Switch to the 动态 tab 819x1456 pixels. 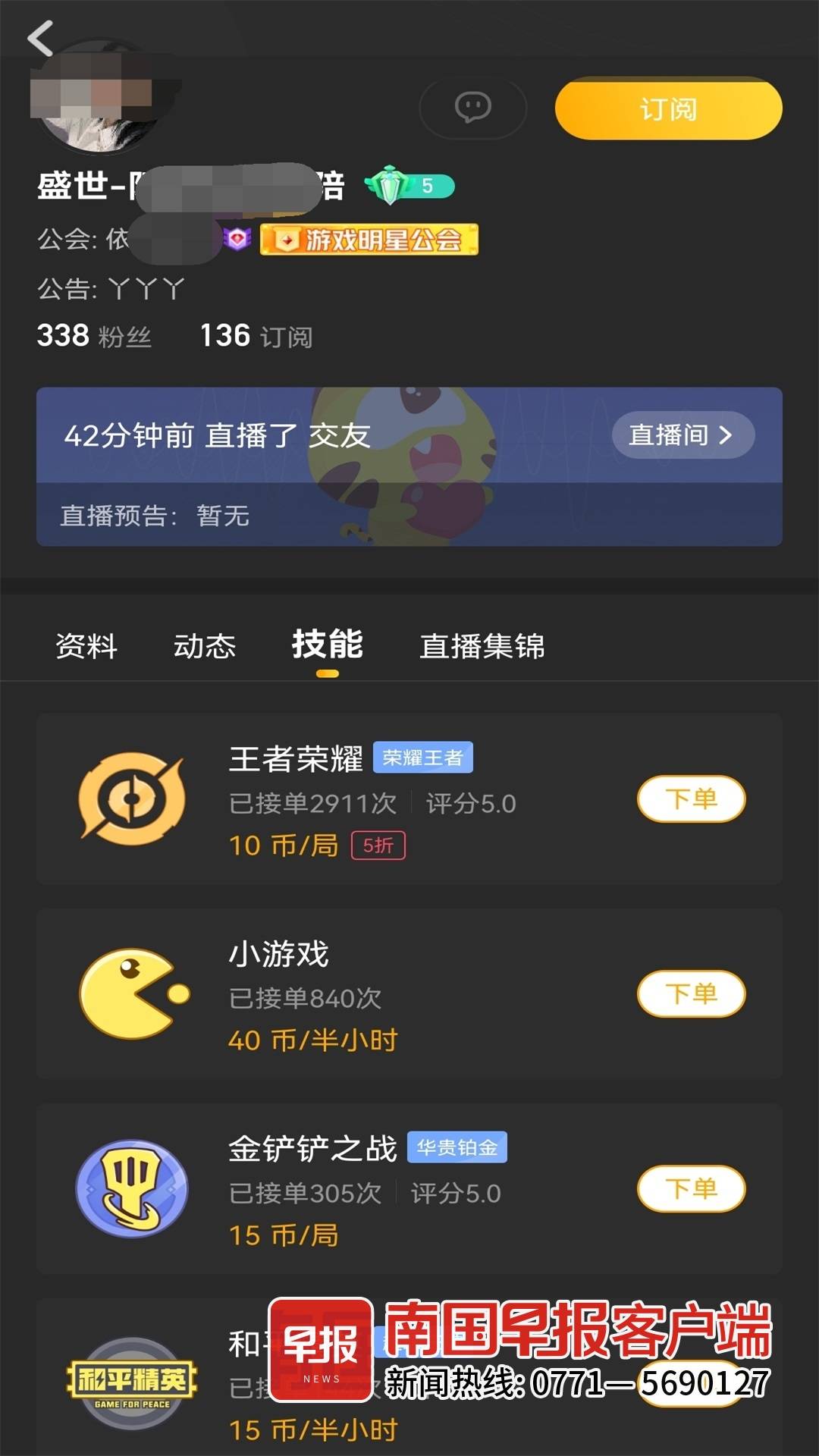pos(205,646)
